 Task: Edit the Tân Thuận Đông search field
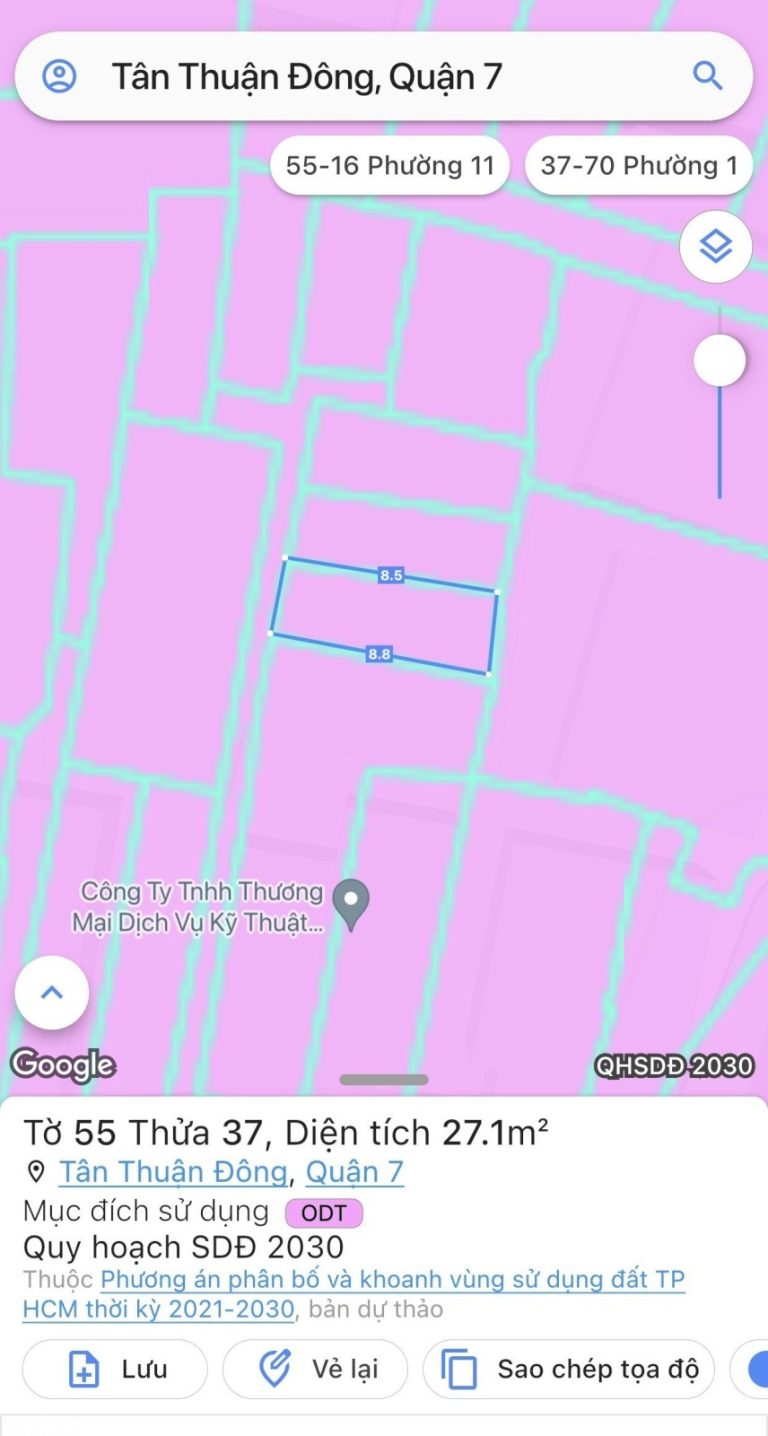coord(380,76)
